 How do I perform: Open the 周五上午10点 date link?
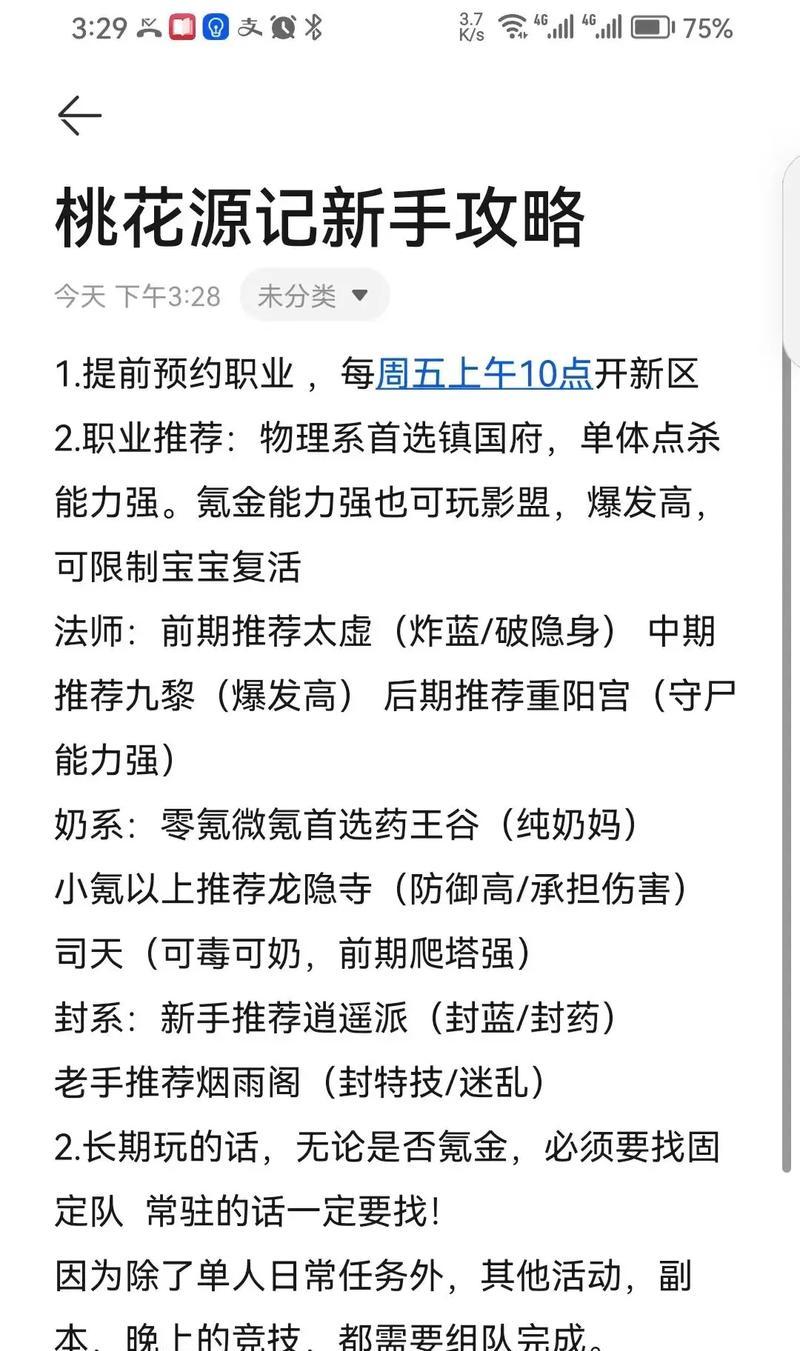(x=484, y=374)
